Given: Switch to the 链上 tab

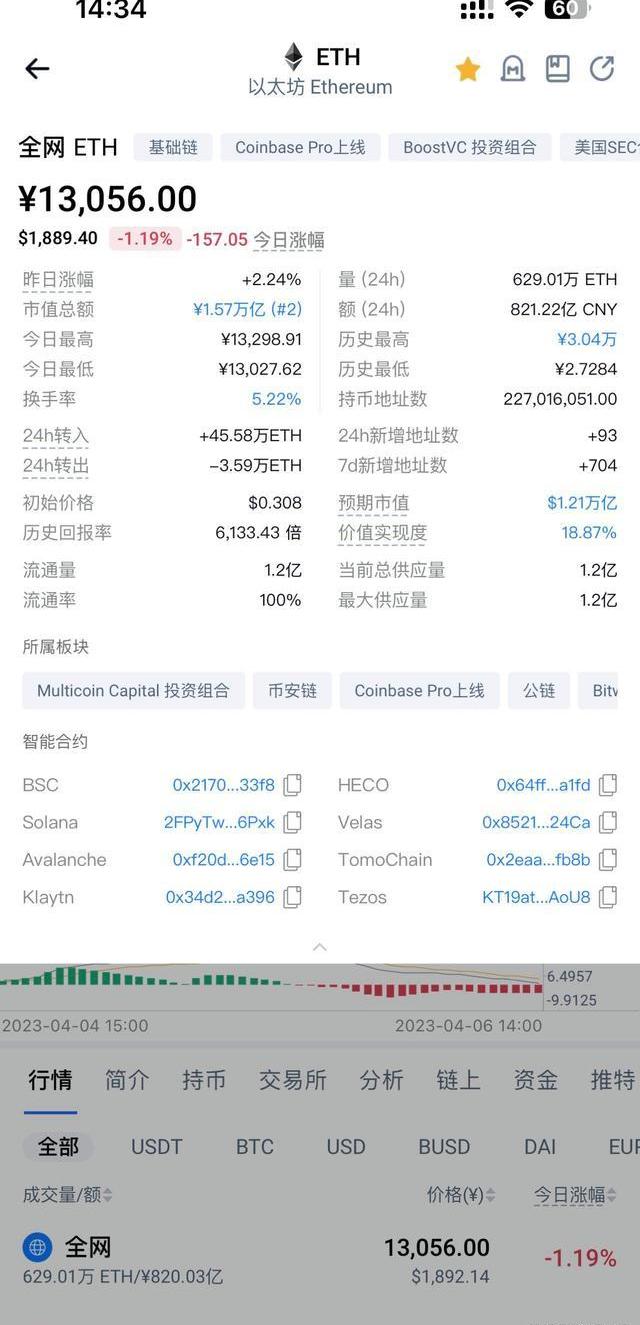Looking at the screenshot, I should (458, 1080).
